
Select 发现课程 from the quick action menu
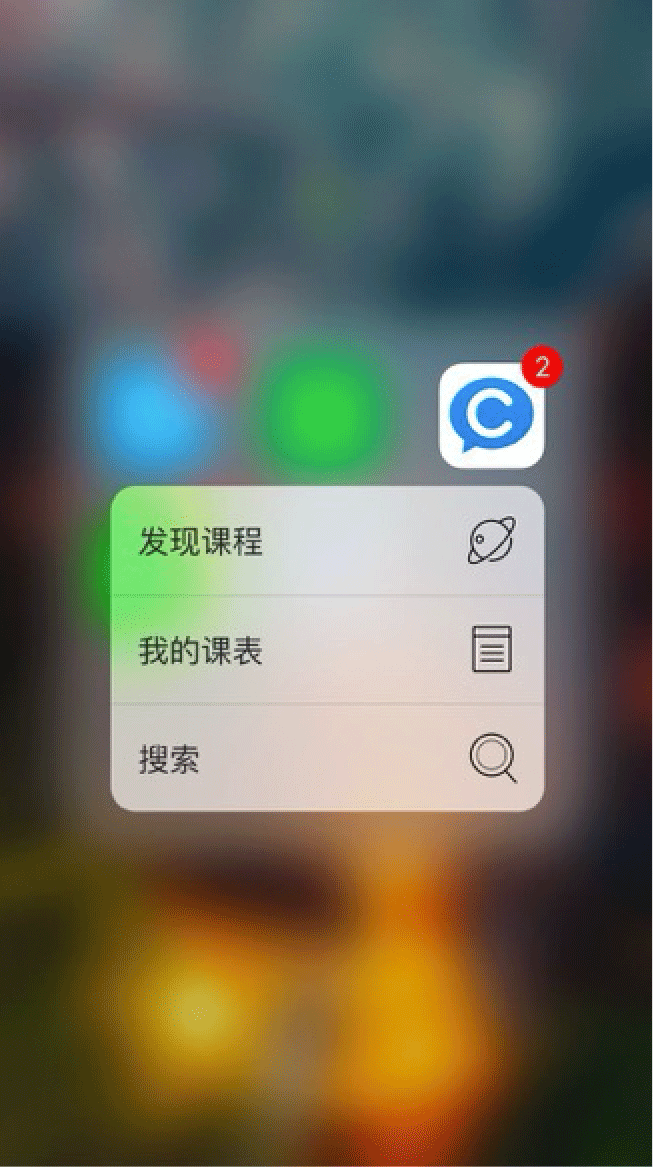(328, 541)
